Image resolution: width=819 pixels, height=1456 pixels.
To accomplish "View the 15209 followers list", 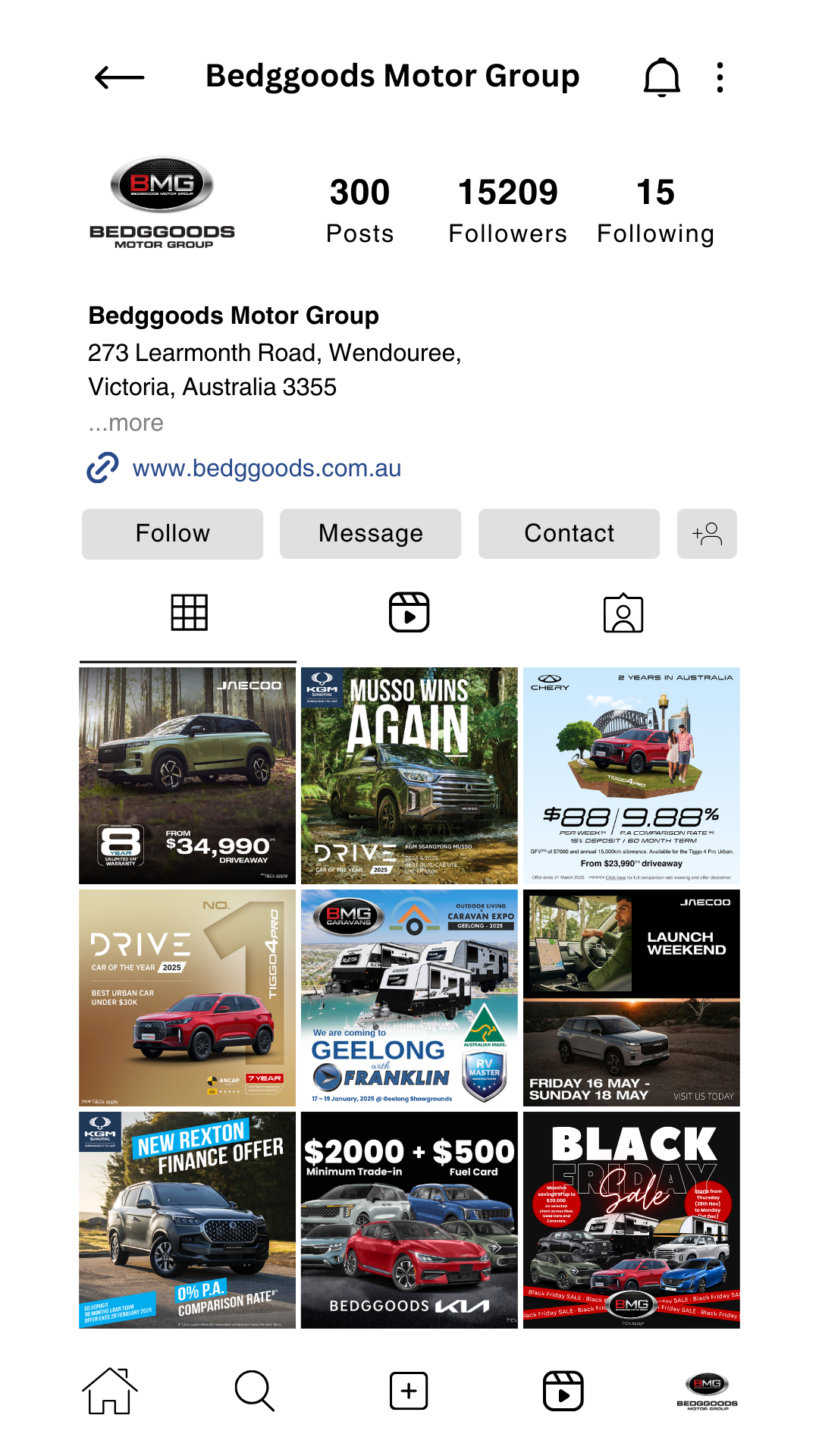I will (x=507, y=211).
